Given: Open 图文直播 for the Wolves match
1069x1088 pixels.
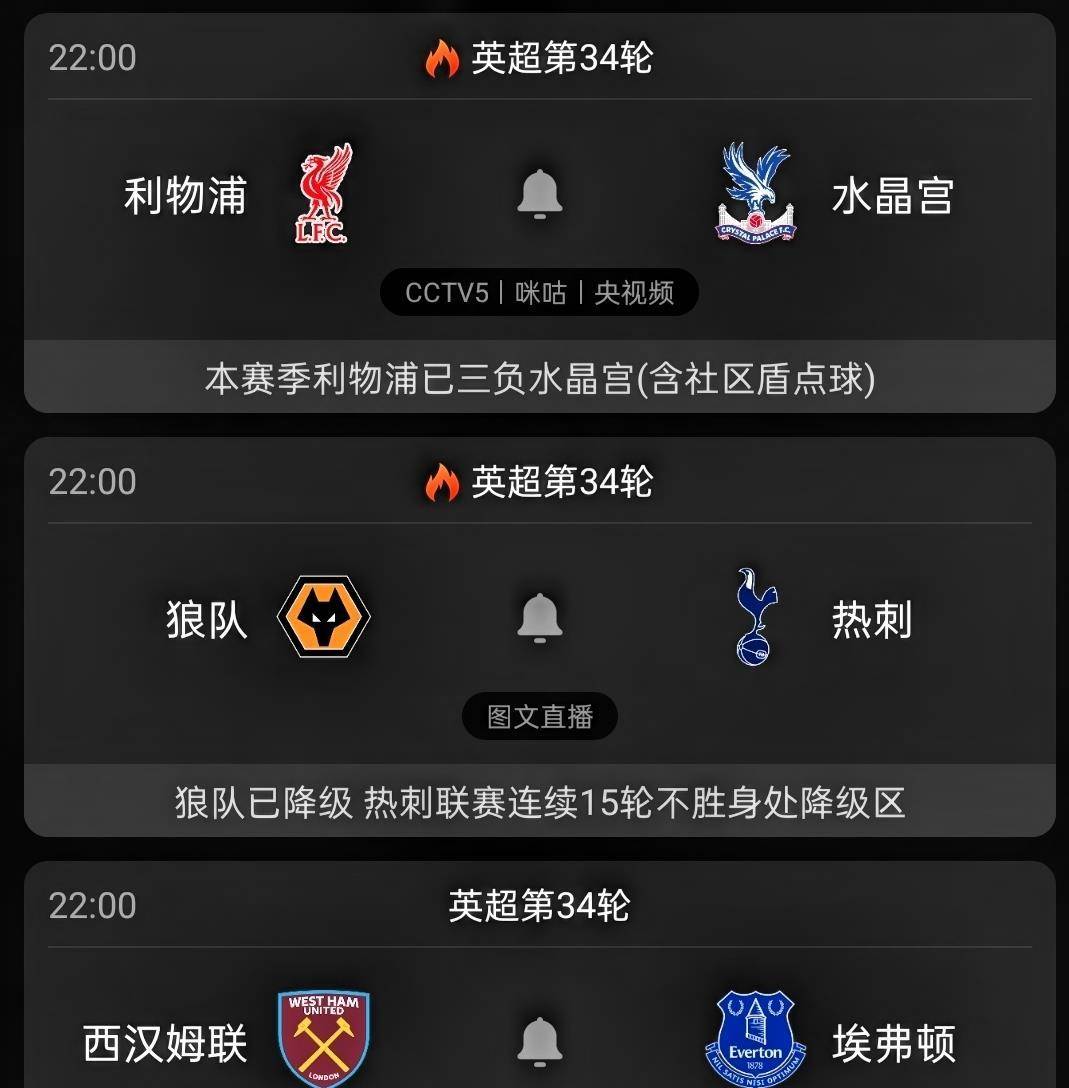Looking at the screenshot, I should click(x=540, y=717).
